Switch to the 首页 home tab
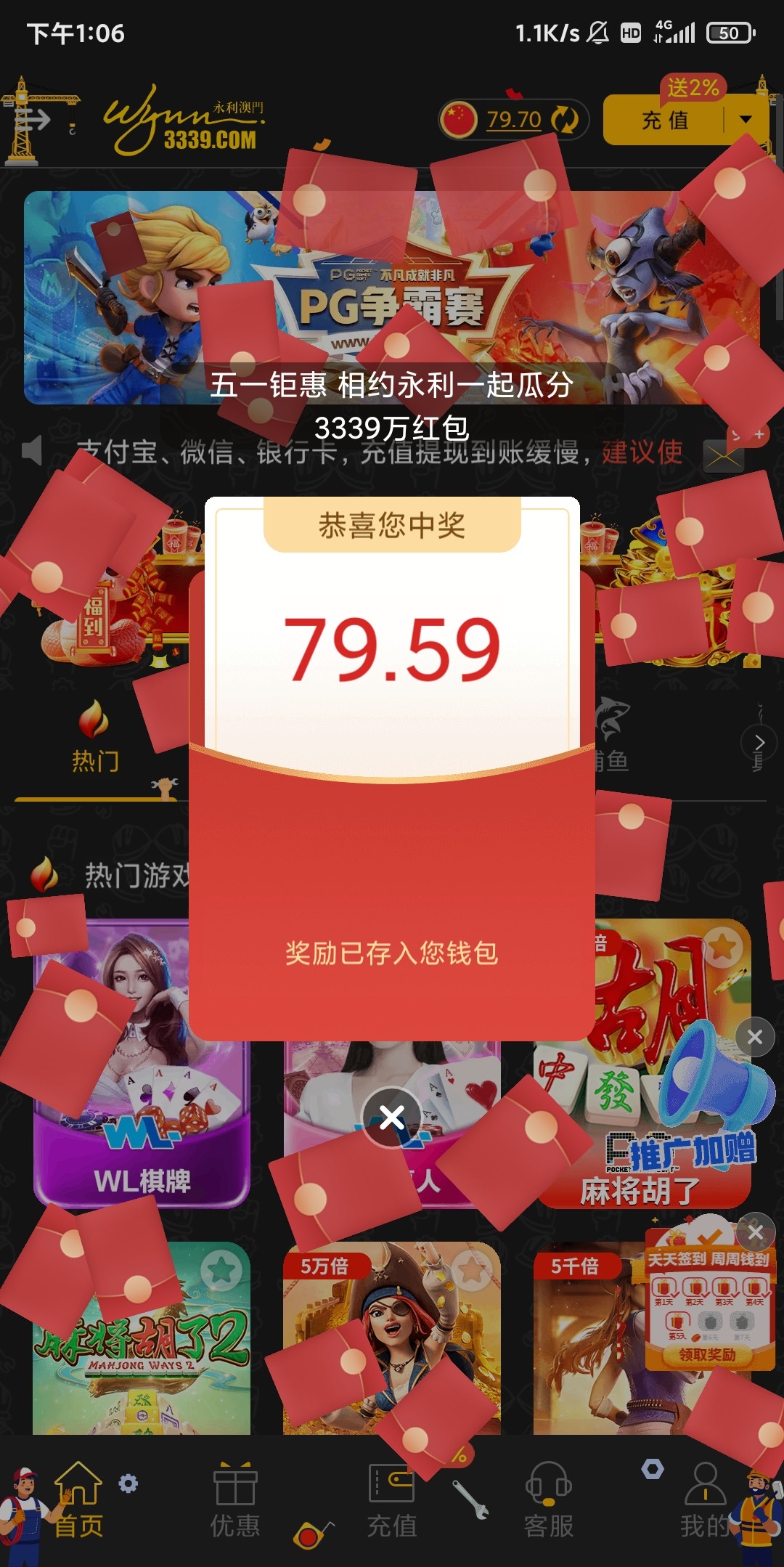The image size is (784, 1567). [x=78, y=1499]
